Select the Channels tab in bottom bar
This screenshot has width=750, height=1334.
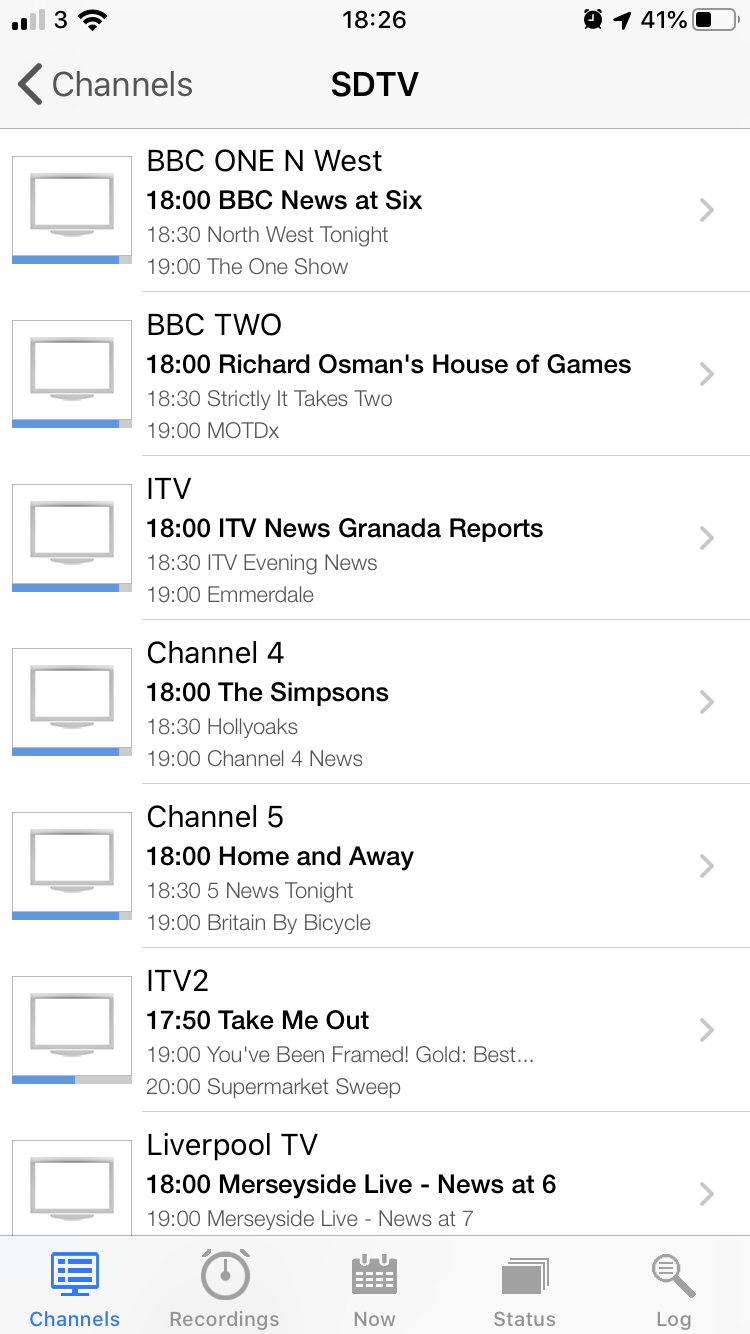[x=75, y=1288]
